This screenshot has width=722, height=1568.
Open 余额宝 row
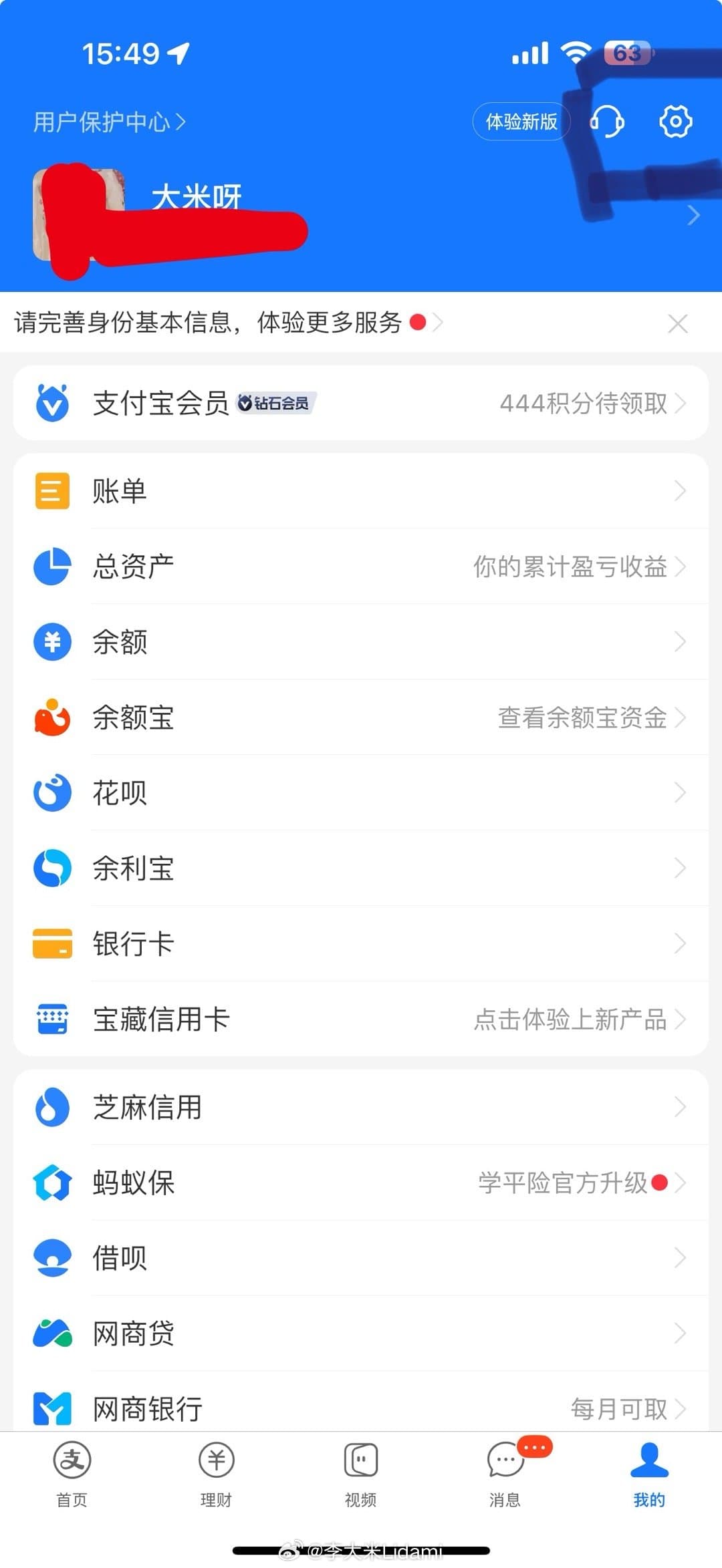point(361,718)
